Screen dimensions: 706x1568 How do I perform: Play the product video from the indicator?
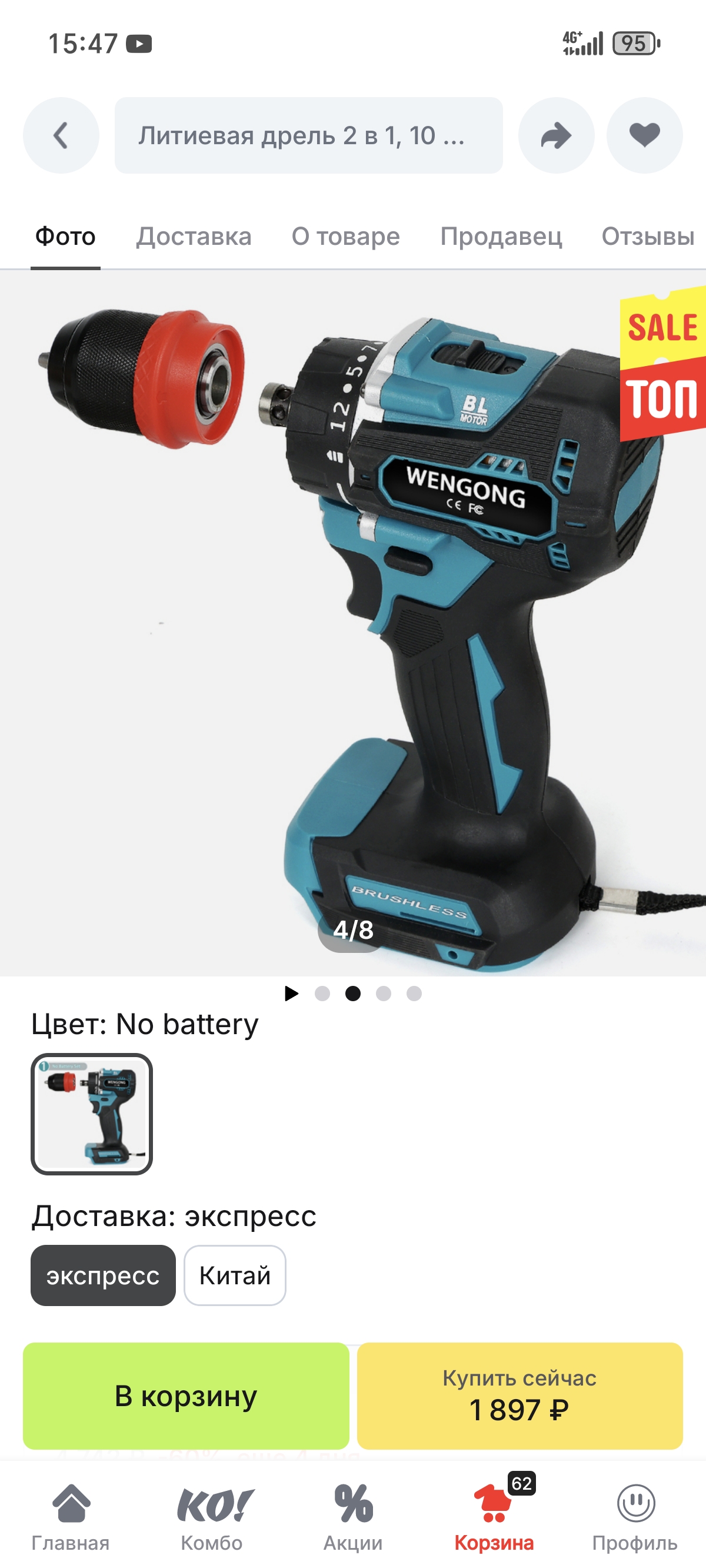pyautogui.click(x=292, y=994)
